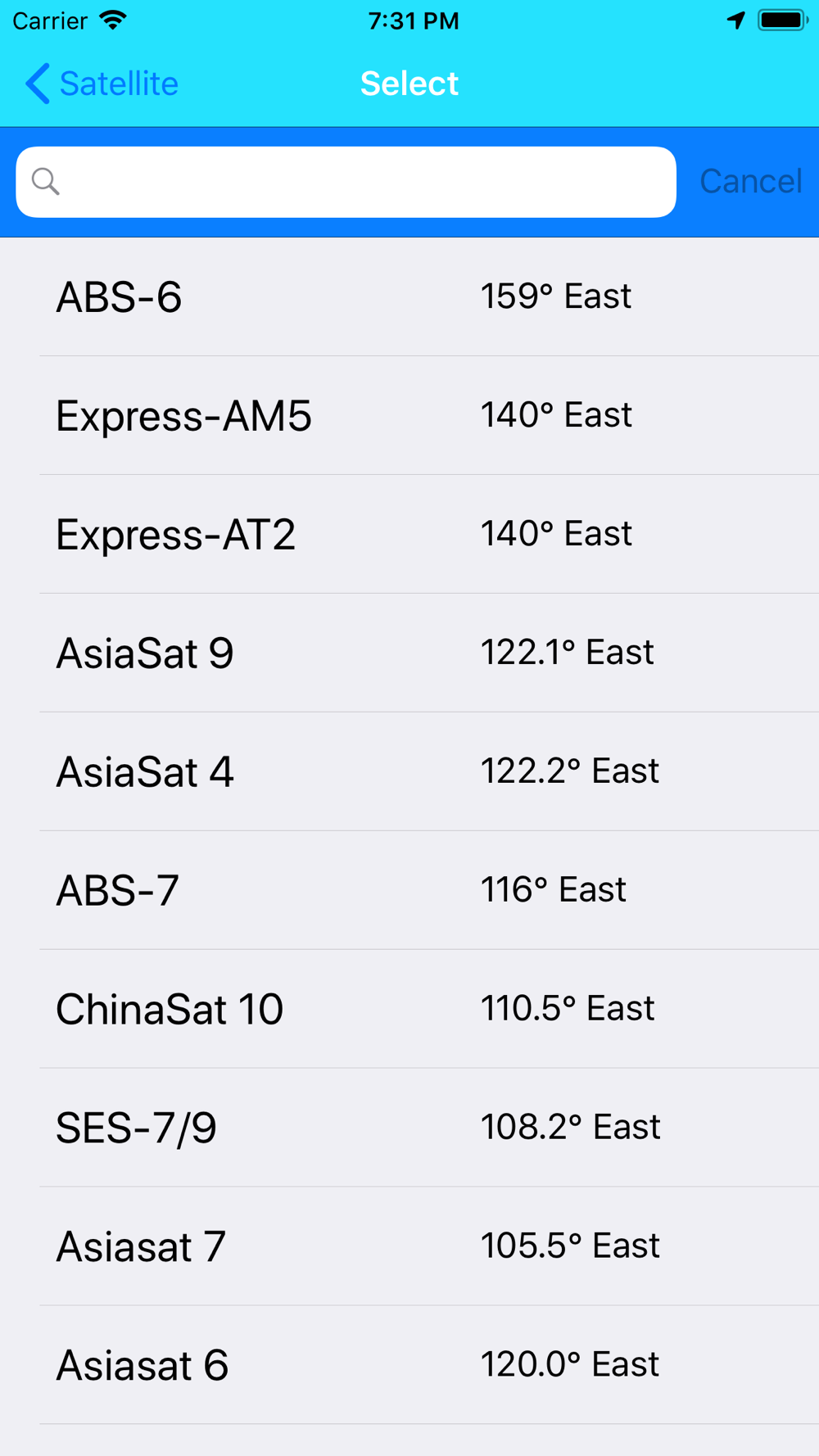Screen dimensions: 819x1456
Task: Select Asiasat 7 at 105.5° East
Action: (x=409, y=1246)
